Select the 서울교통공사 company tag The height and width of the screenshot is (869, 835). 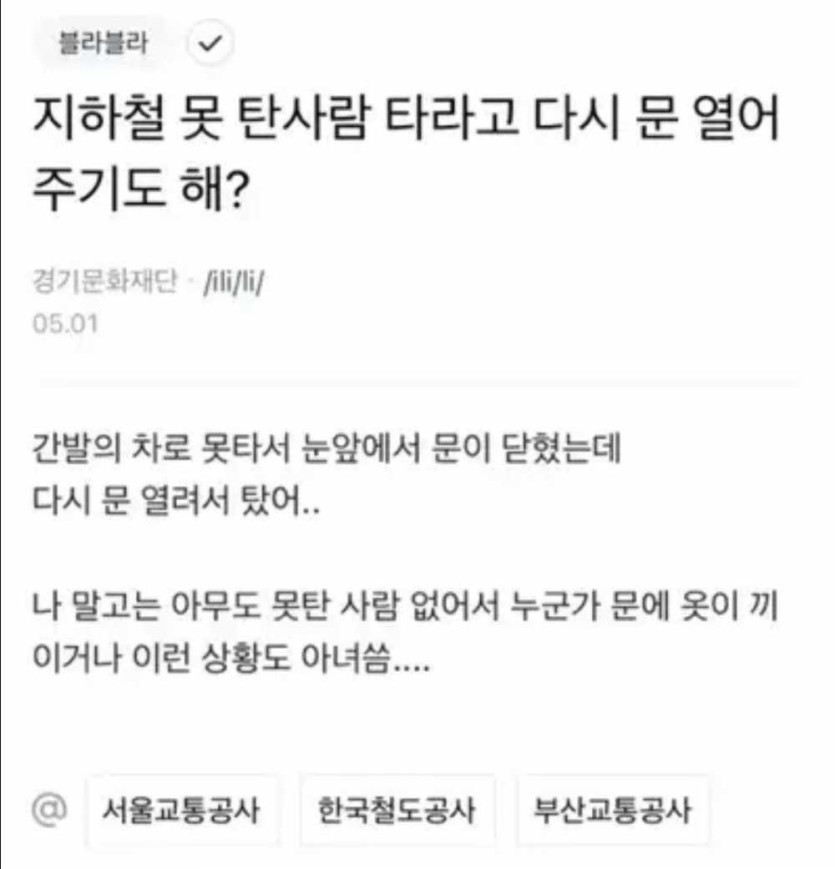pos(181,809)
